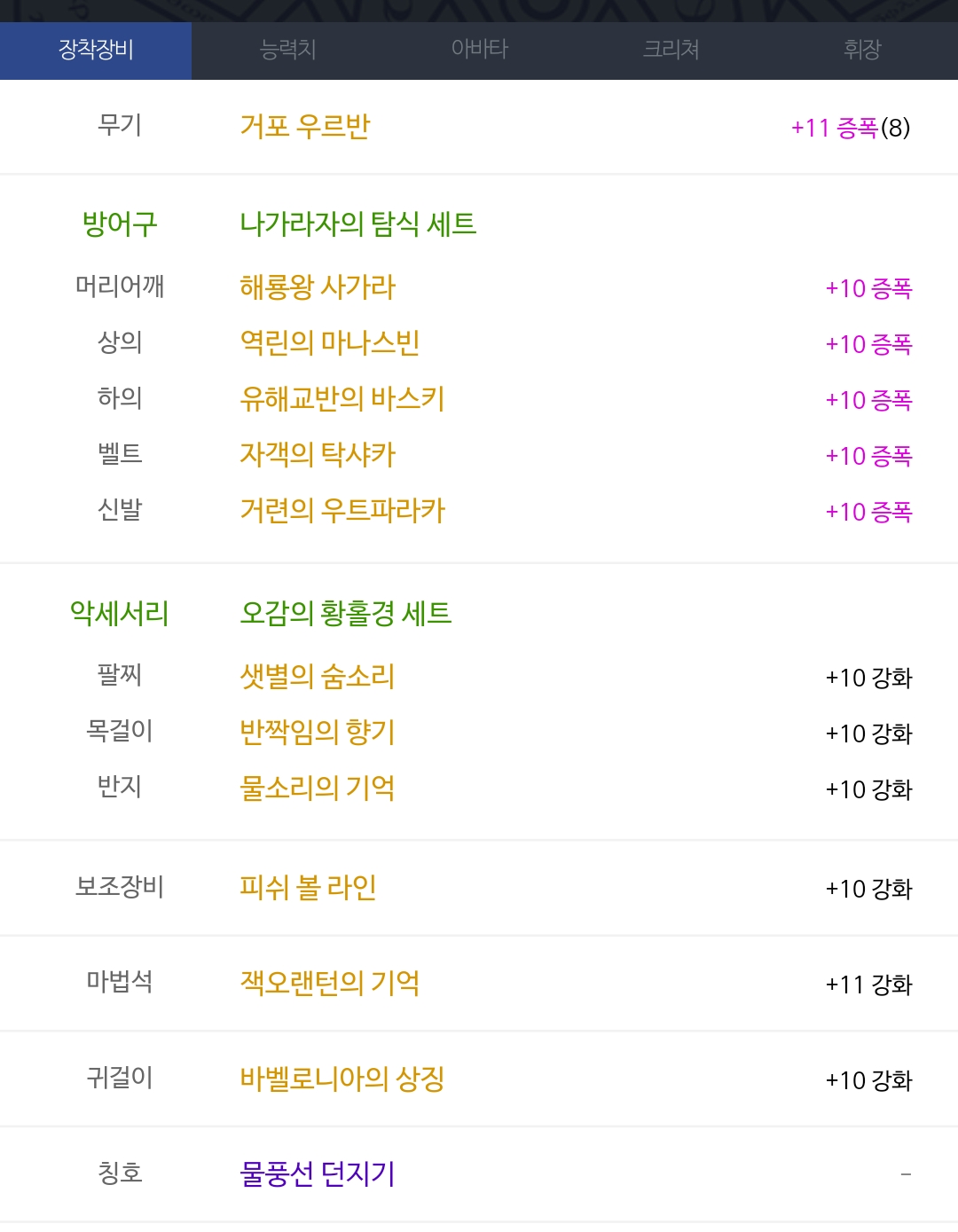Open the 아바타 tab
Screen dimensions: 958x1232
pos(479,50)
